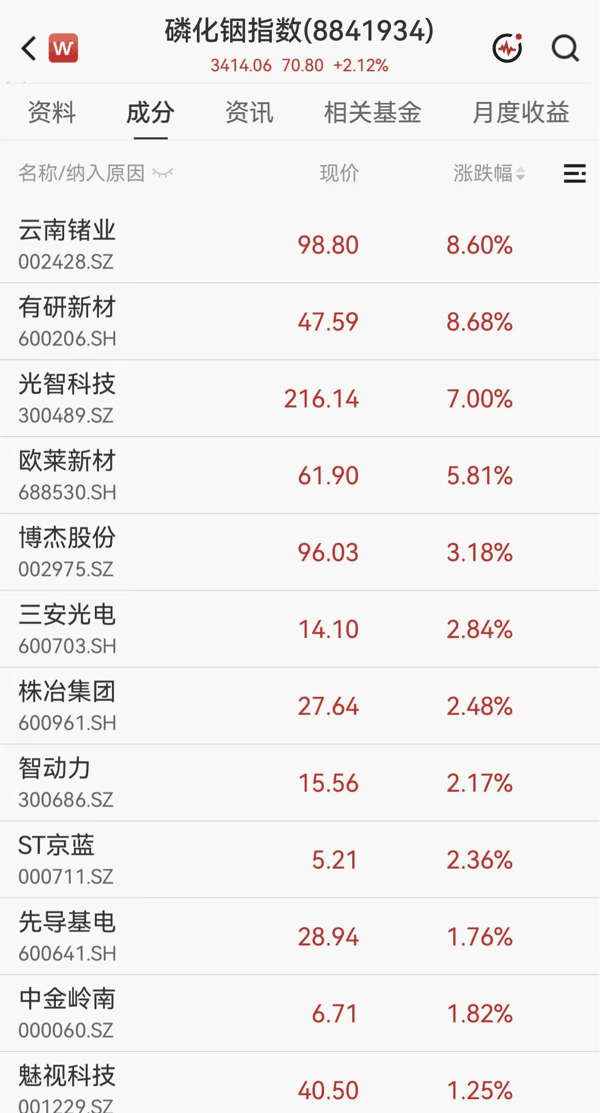Go back using the top-left arrow
Viewport: 600px width, 1113px height.
click(x=28, y=49)
